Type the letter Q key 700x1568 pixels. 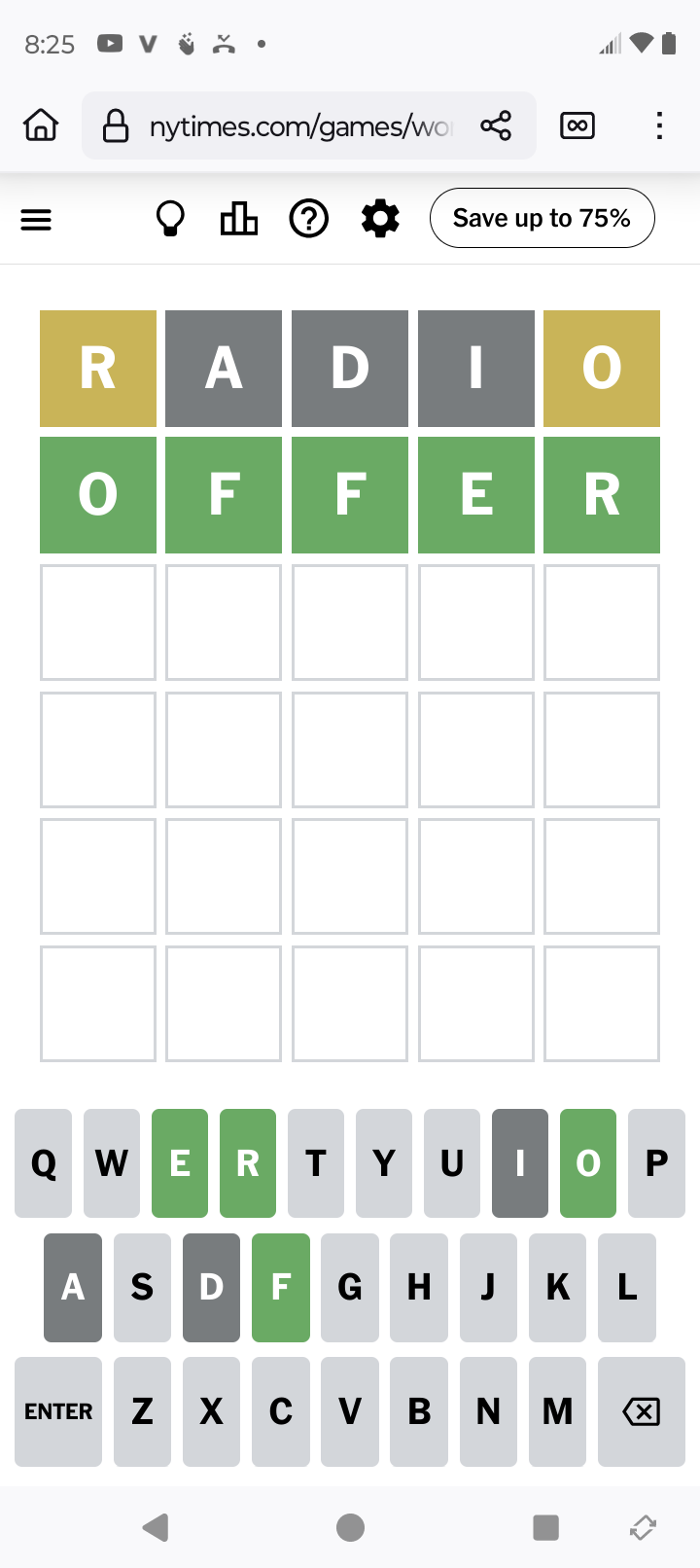[x=44, y=1163]
